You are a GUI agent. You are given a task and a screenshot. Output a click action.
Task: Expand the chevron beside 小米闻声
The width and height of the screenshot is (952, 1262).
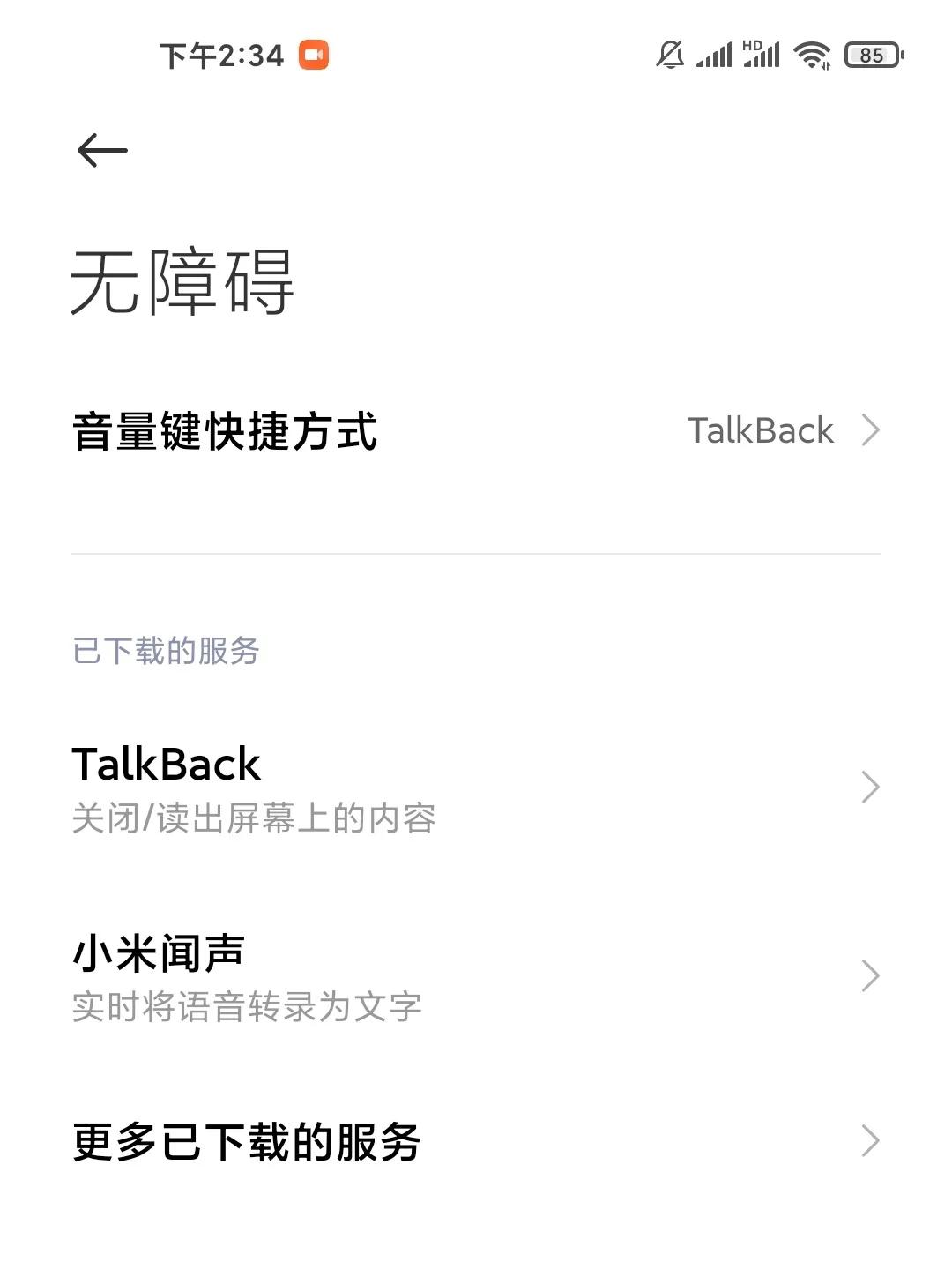871,976
